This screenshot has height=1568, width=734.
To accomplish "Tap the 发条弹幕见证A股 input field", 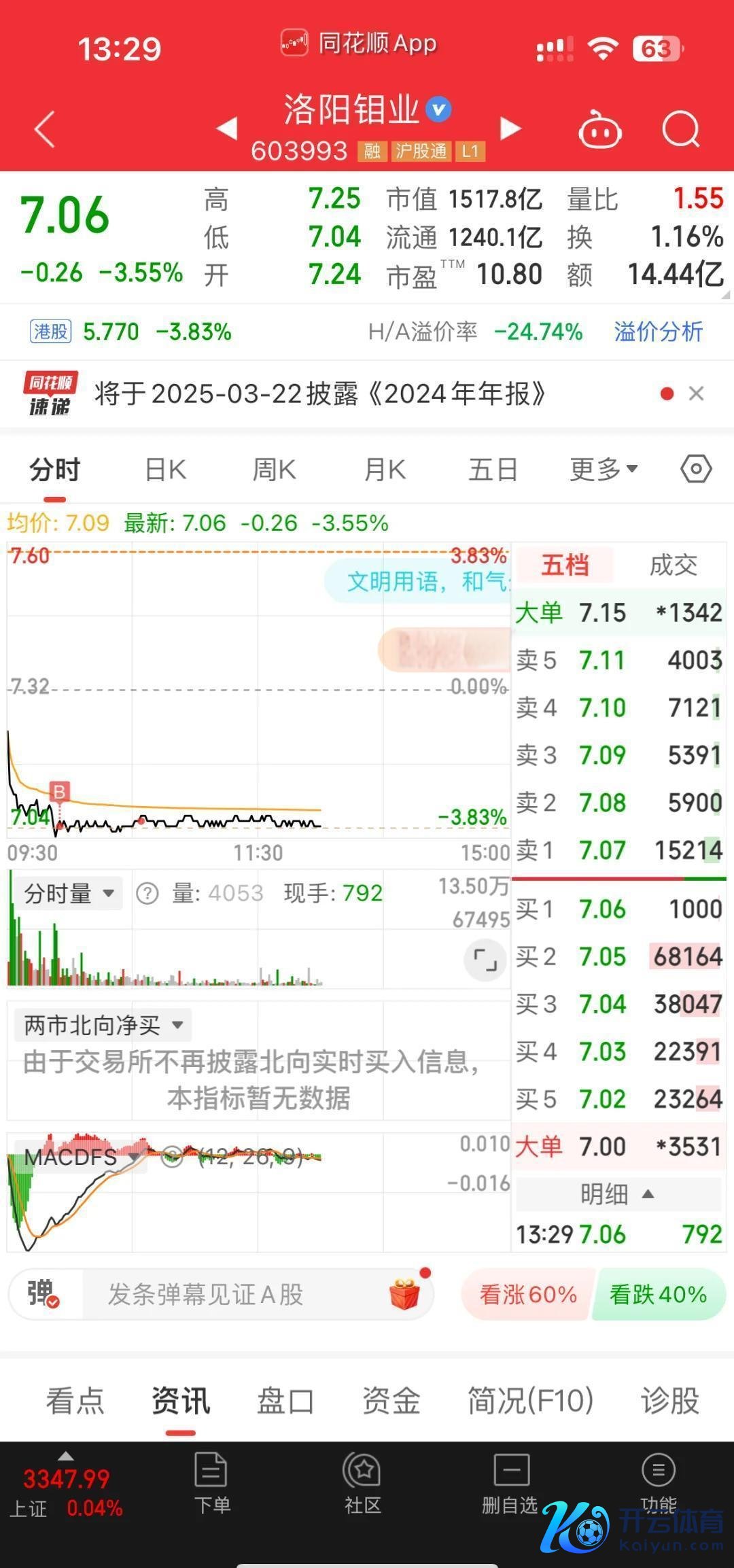I will tap(231, 1294).
